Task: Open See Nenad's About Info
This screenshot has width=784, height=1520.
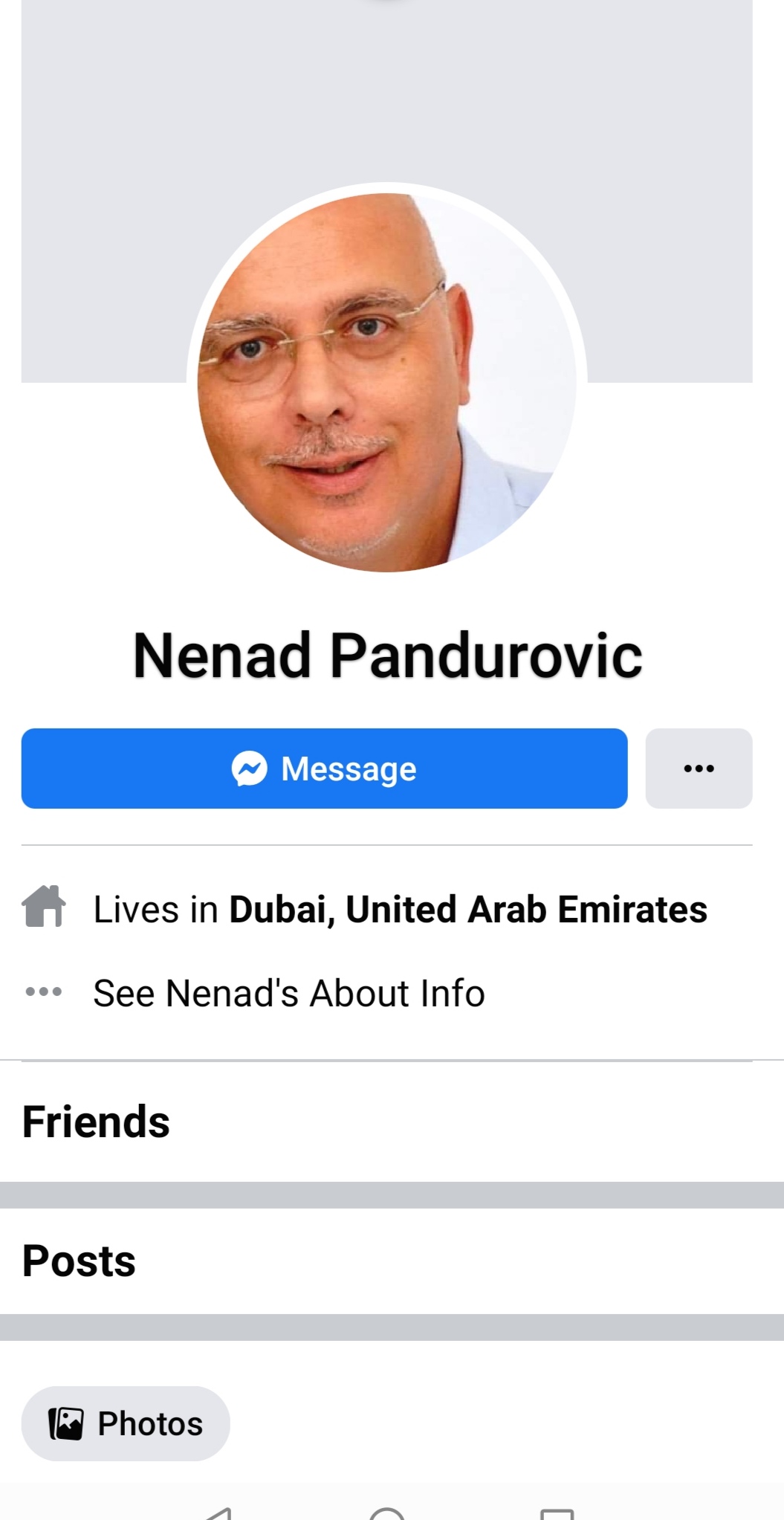Action: (288, 993)
